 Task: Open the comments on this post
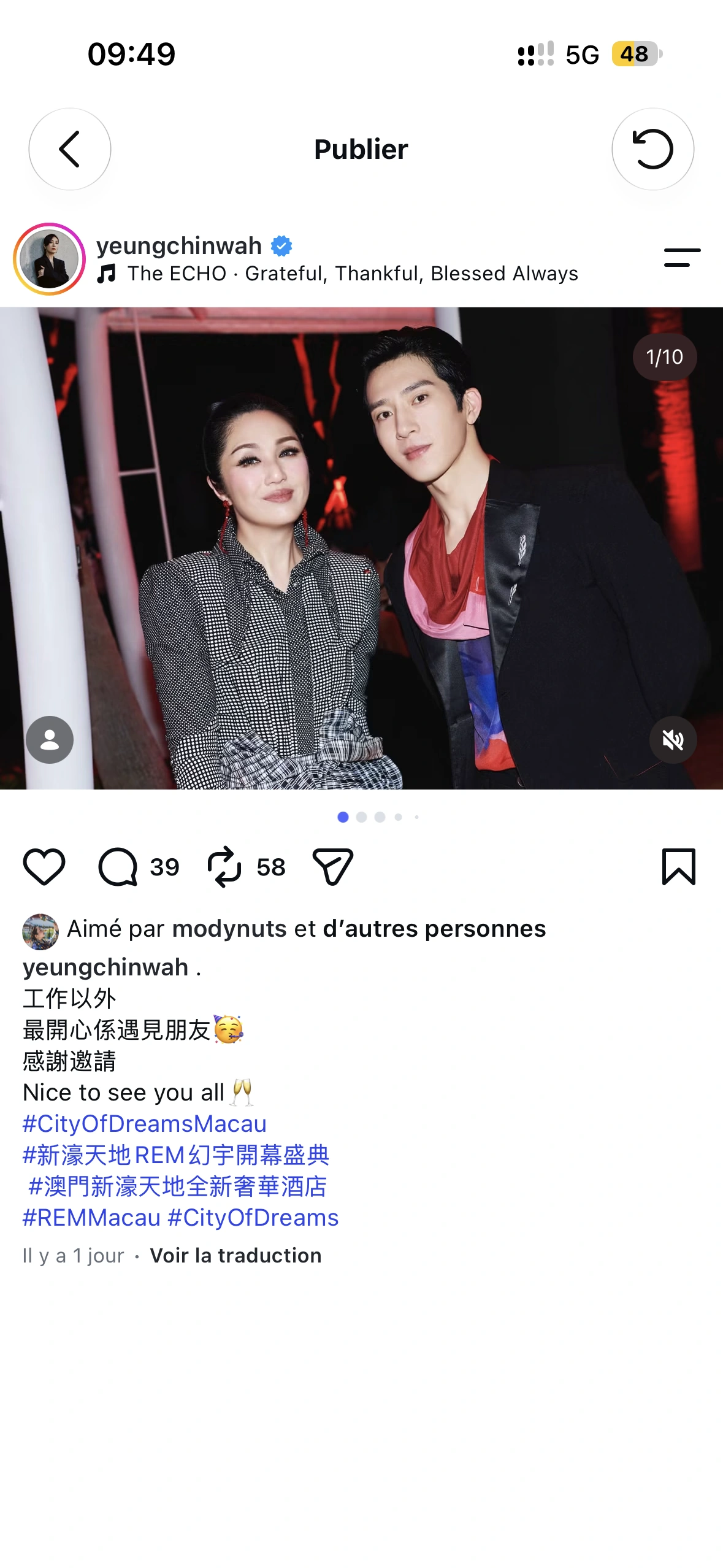click(118, 867)
